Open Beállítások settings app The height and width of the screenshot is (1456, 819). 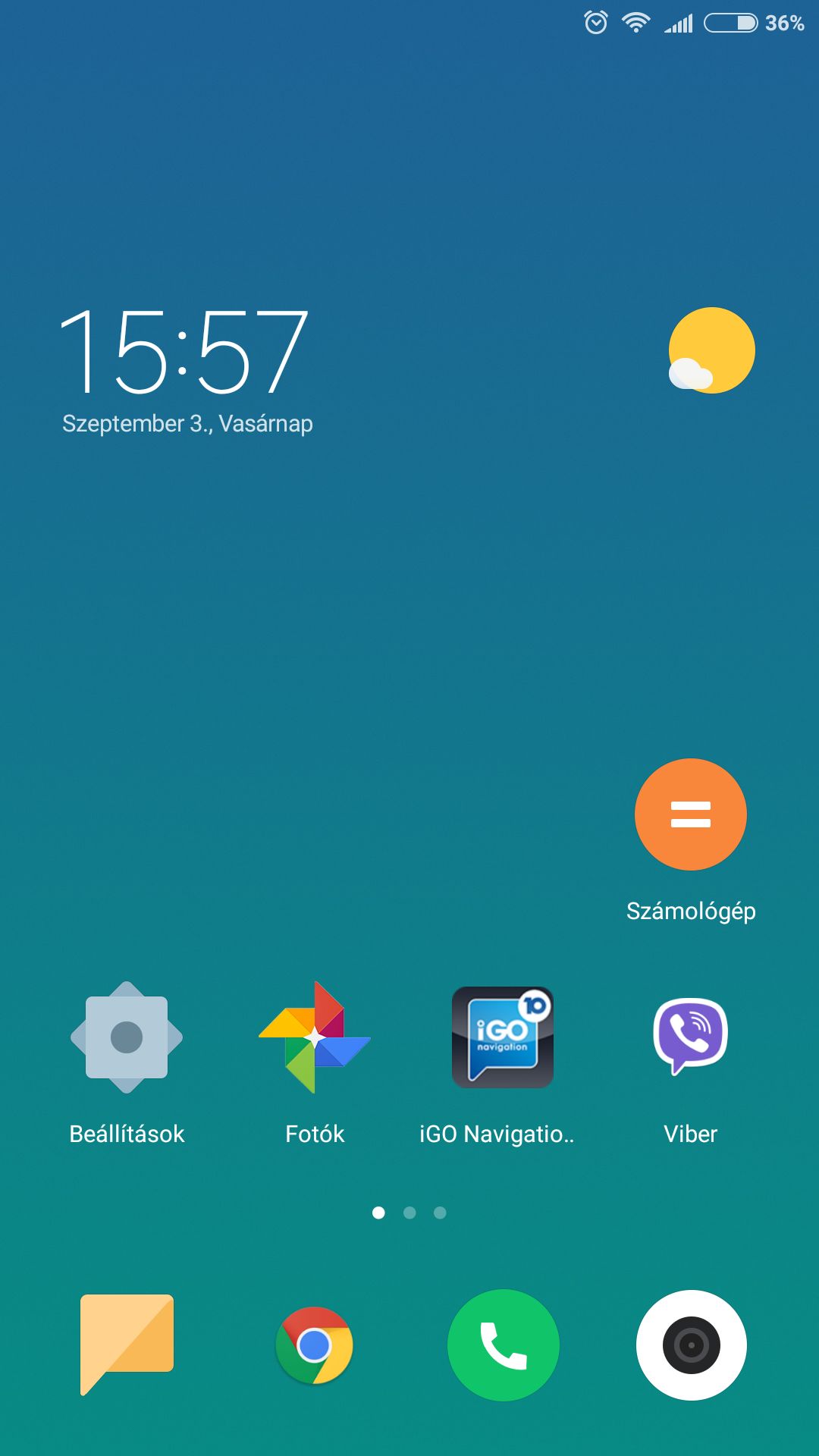click(127, 1037)
